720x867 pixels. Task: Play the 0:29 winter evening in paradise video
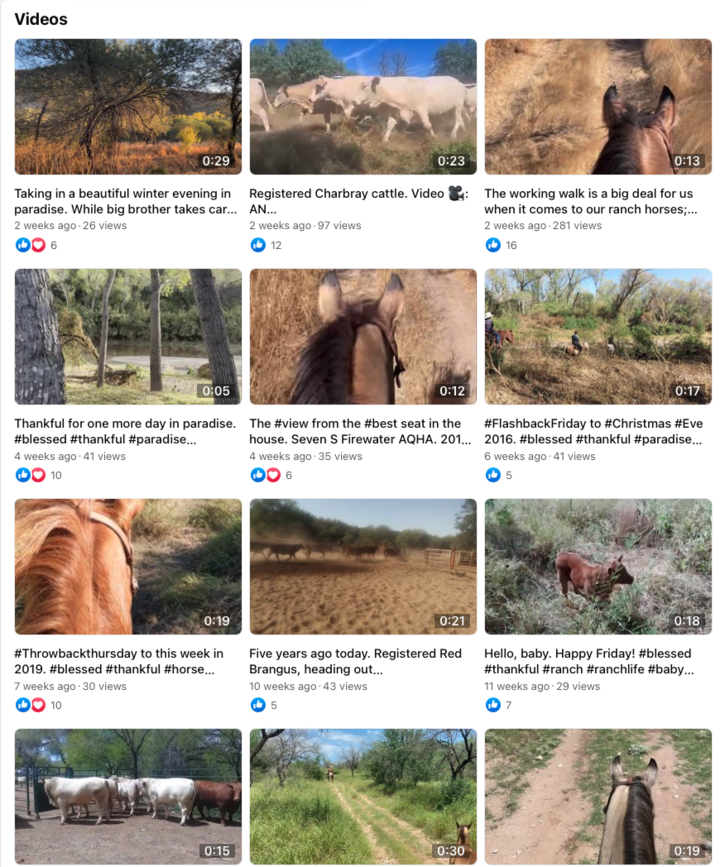coord(128,107)
